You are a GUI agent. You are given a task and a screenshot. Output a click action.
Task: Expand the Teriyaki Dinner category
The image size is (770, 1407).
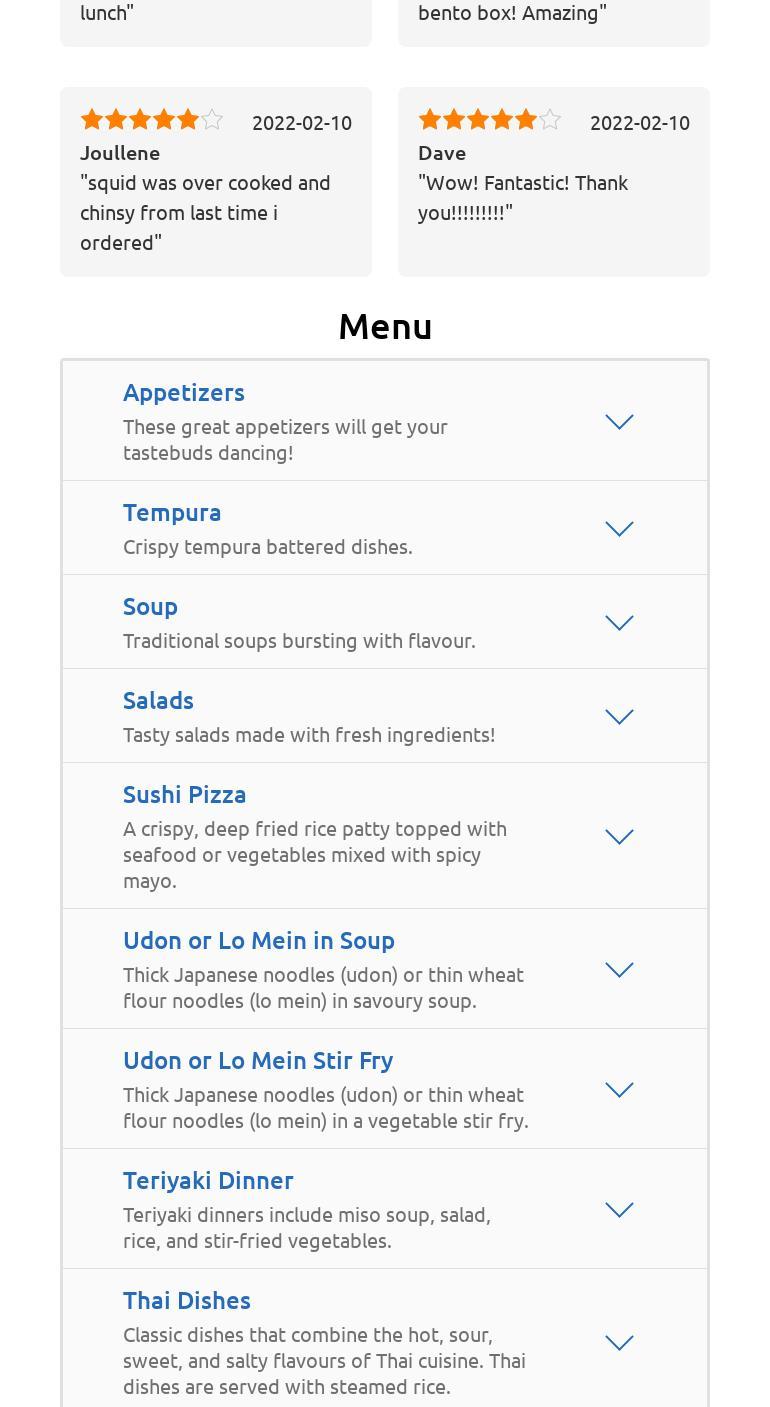(619, 1210)
